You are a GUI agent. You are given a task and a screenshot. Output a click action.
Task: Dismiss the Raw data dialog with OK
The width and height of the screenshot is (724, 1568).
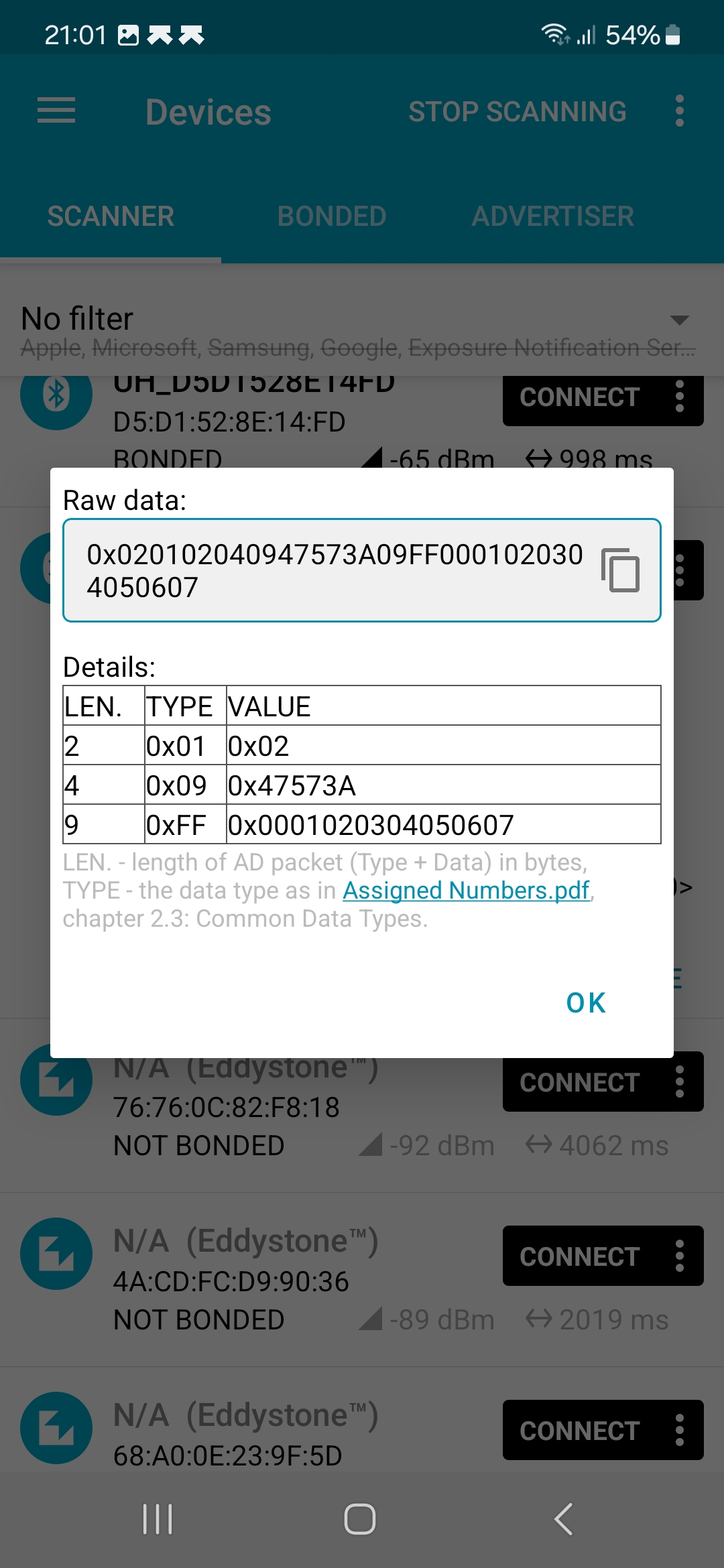tap(585, 1002)
